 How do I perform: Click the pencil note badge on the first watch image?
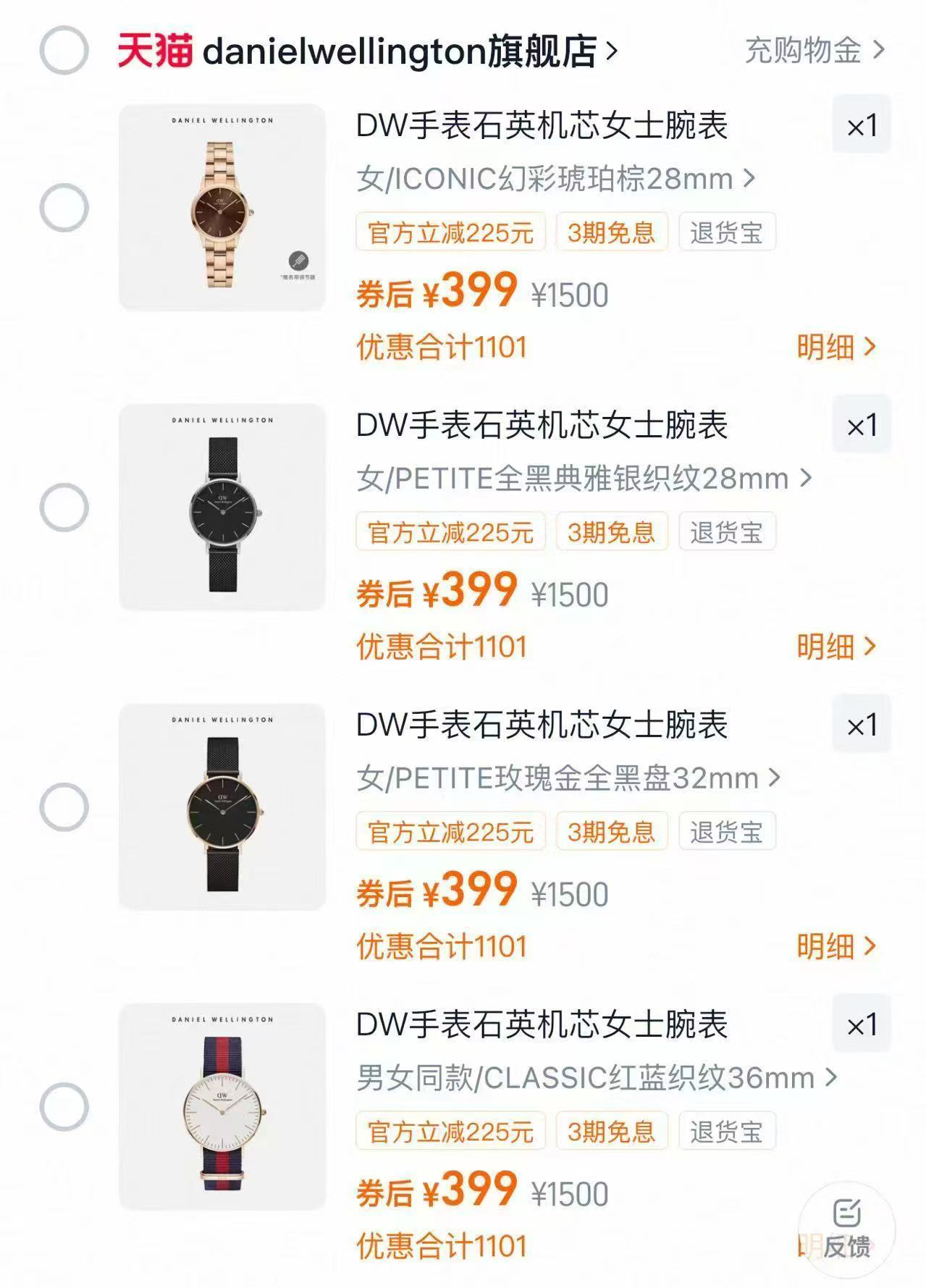point(299,259)
